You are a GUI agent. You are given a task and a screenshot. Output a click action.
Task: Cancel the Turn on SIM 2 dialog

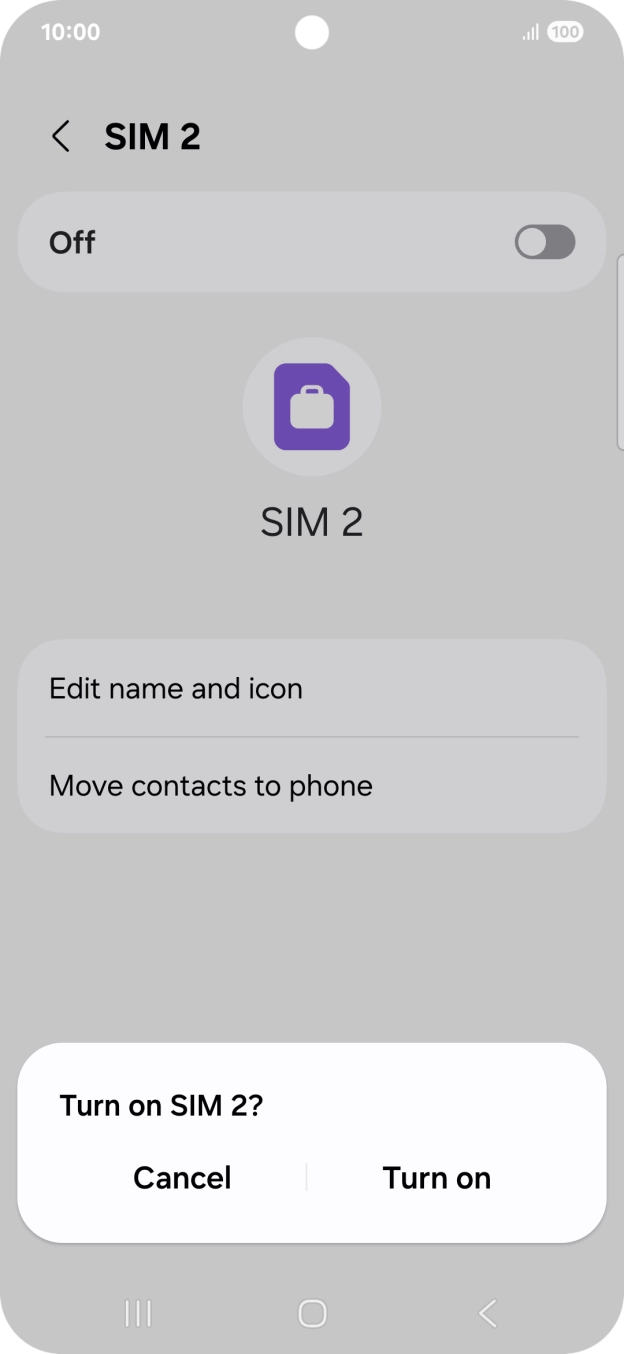[182, 1178]
